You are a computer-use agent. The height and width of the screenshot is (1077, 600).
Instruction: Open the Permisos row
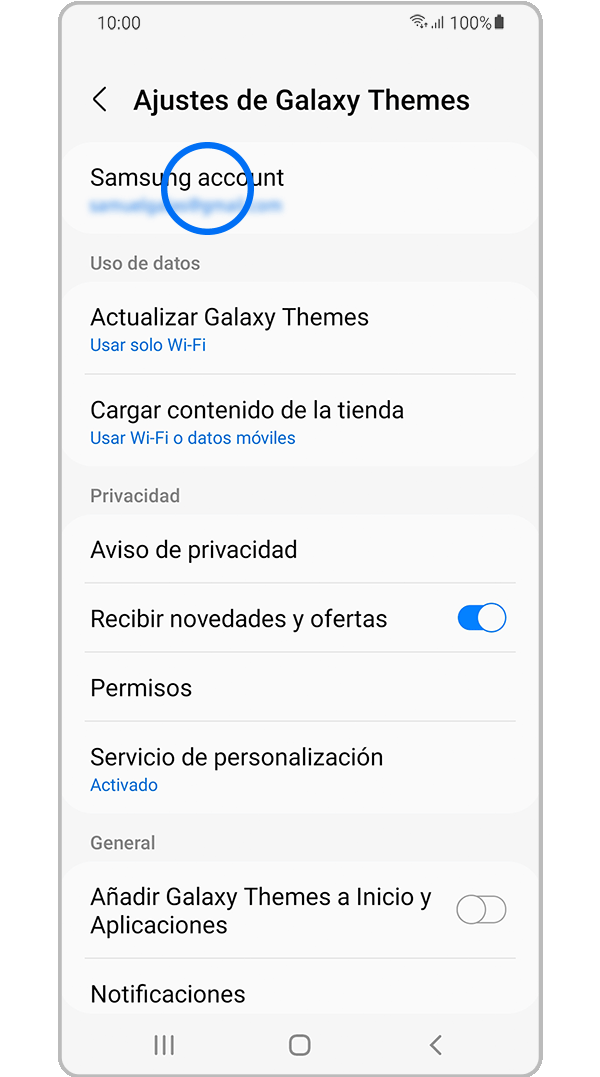[300, 688]
